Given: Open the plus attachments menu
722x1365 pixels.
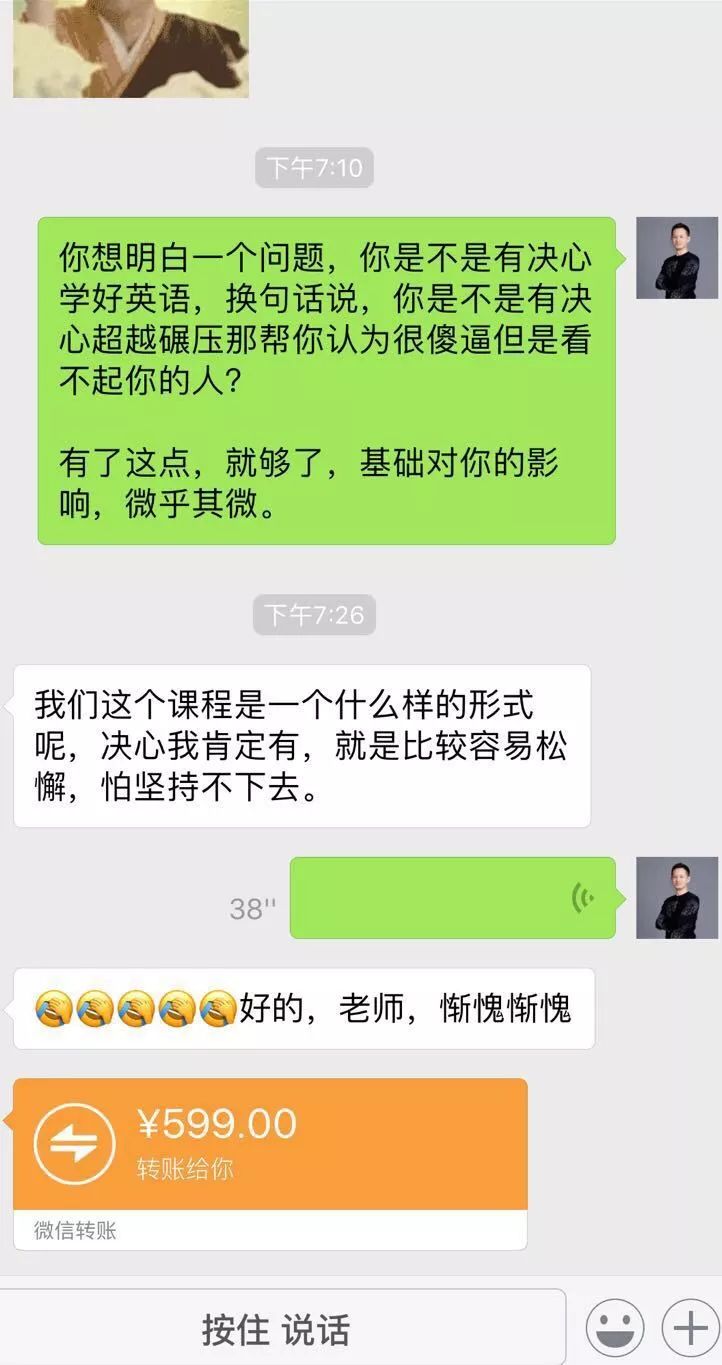Looking at the screenshot, I should click(690, 1329).
